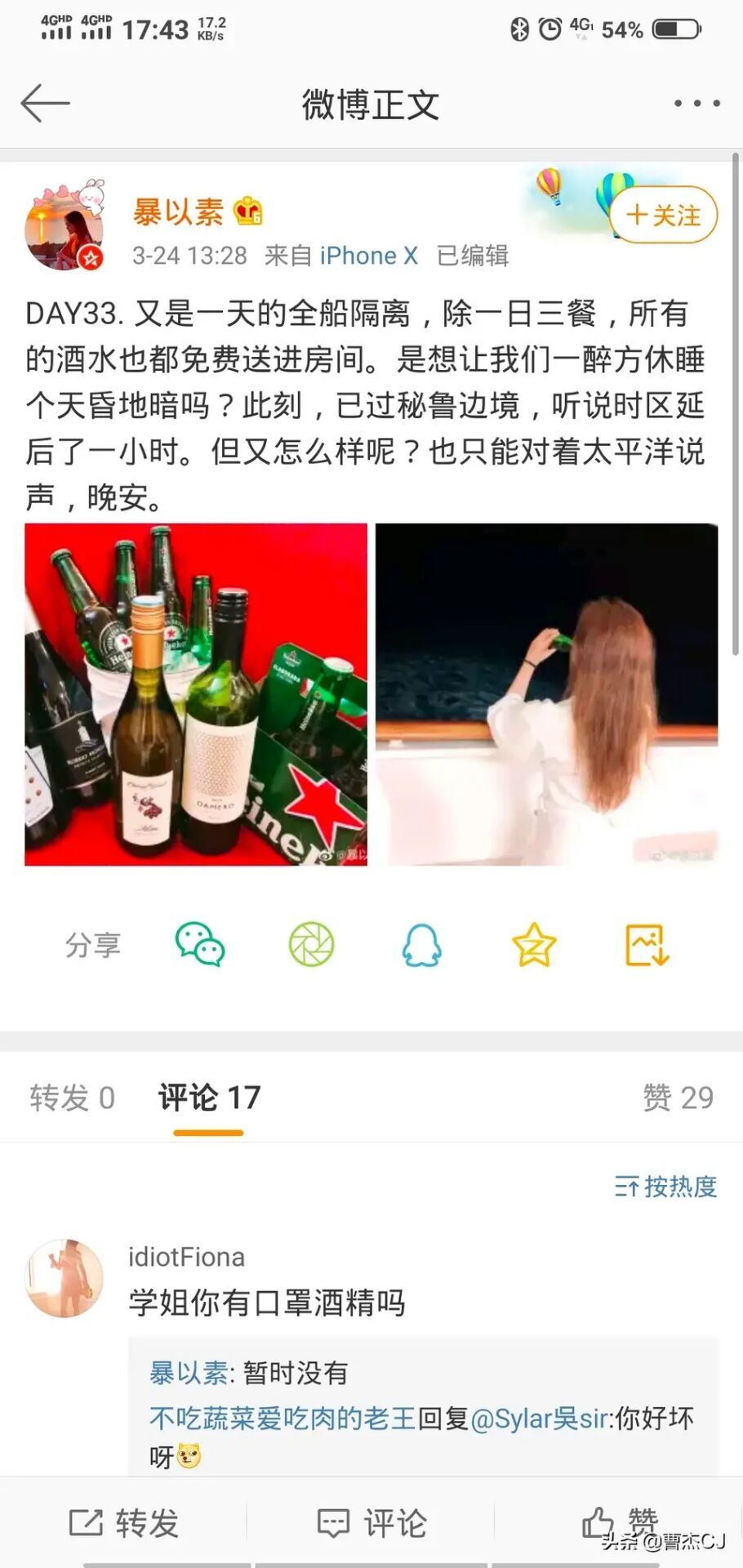Repost using bottom 转发 button
743x1568 pixels.
tap(124, 1523)
